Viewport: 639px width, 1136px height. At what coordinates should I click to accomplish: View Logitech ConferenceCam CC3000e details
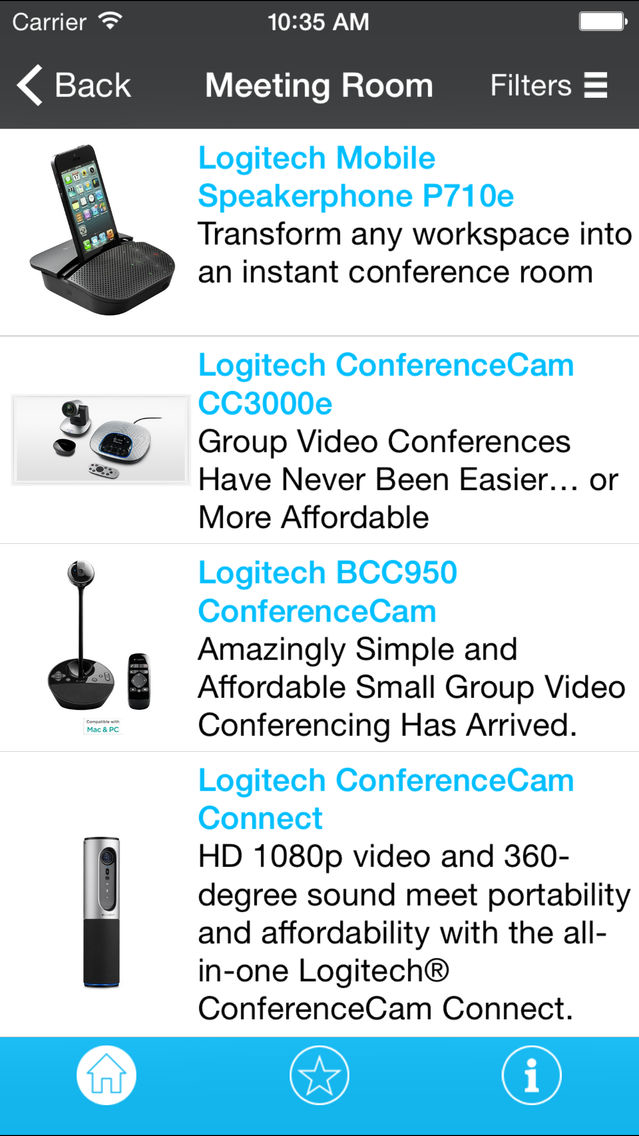[320, 440]
